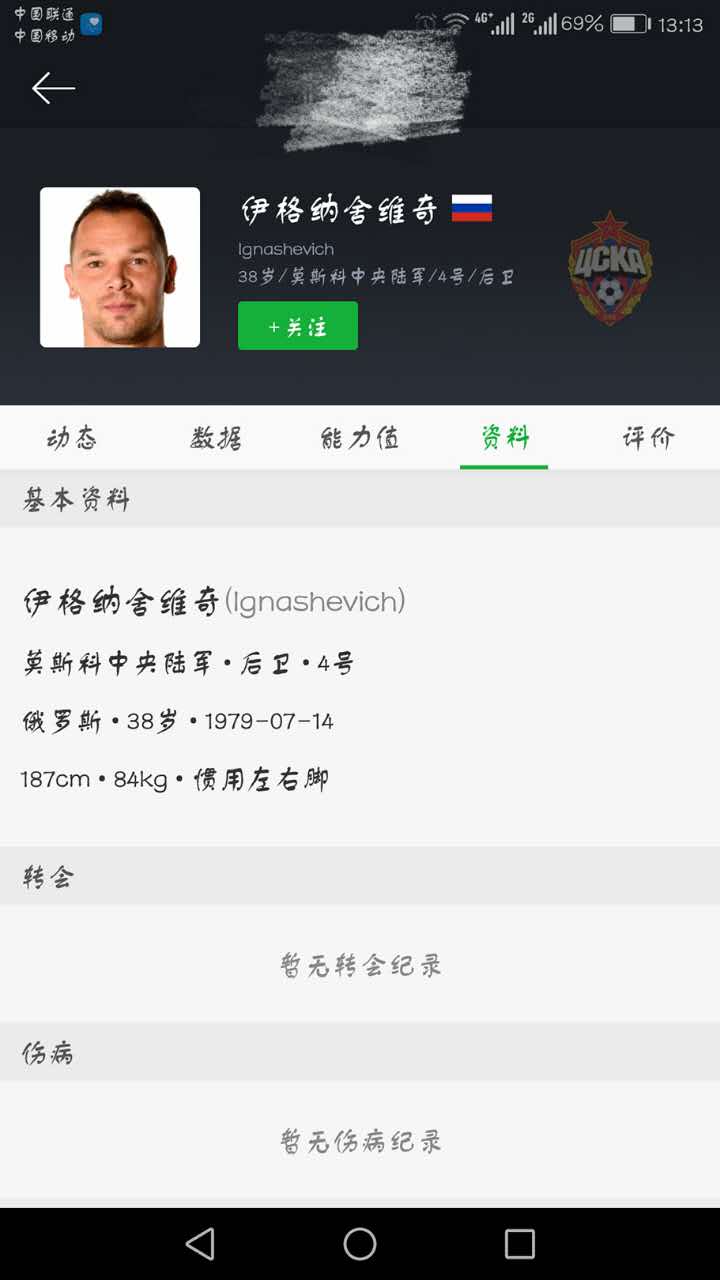Click the CSKA Moscow club crest
720x1280 pixels.
[x=610, y=268]
